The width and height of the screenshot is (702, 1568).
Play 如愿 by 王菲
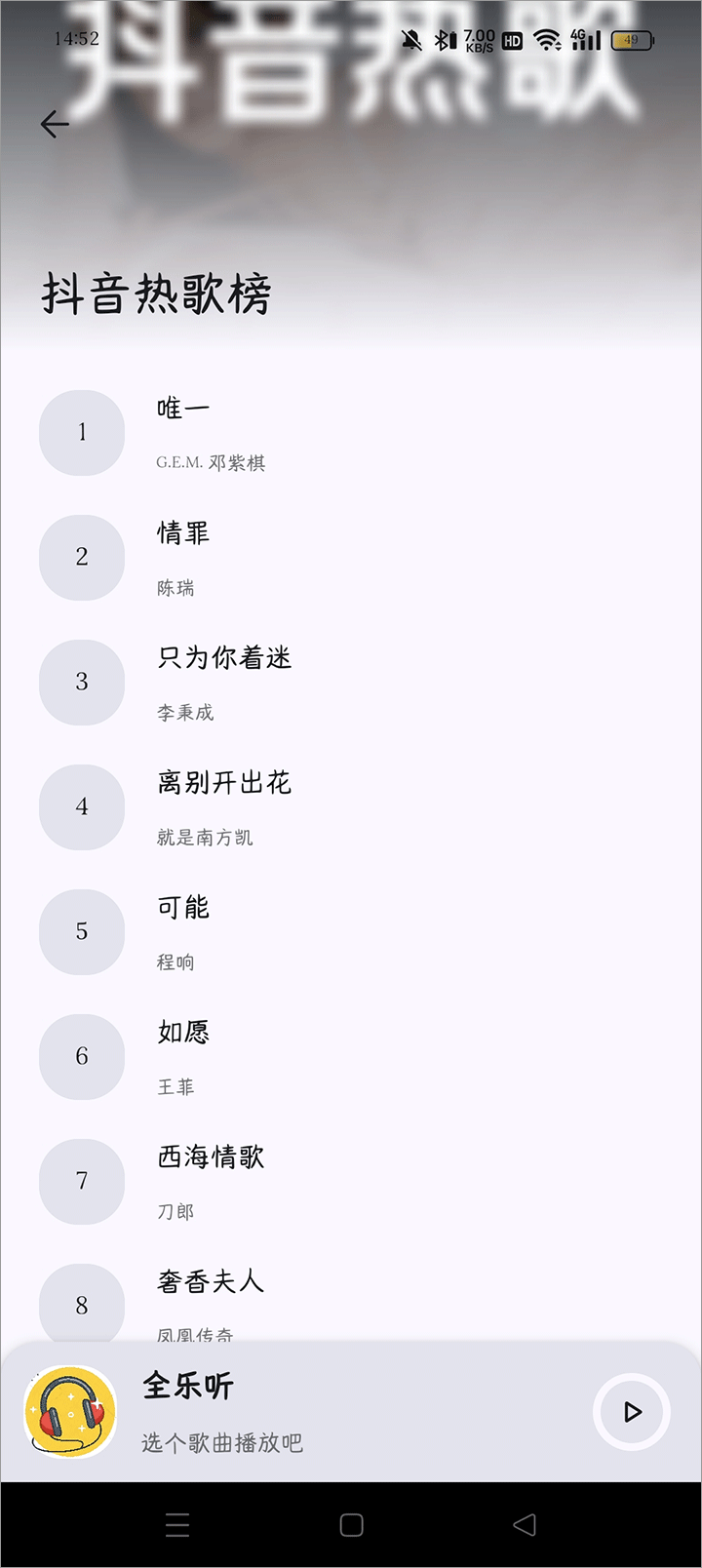(292, 1056)
